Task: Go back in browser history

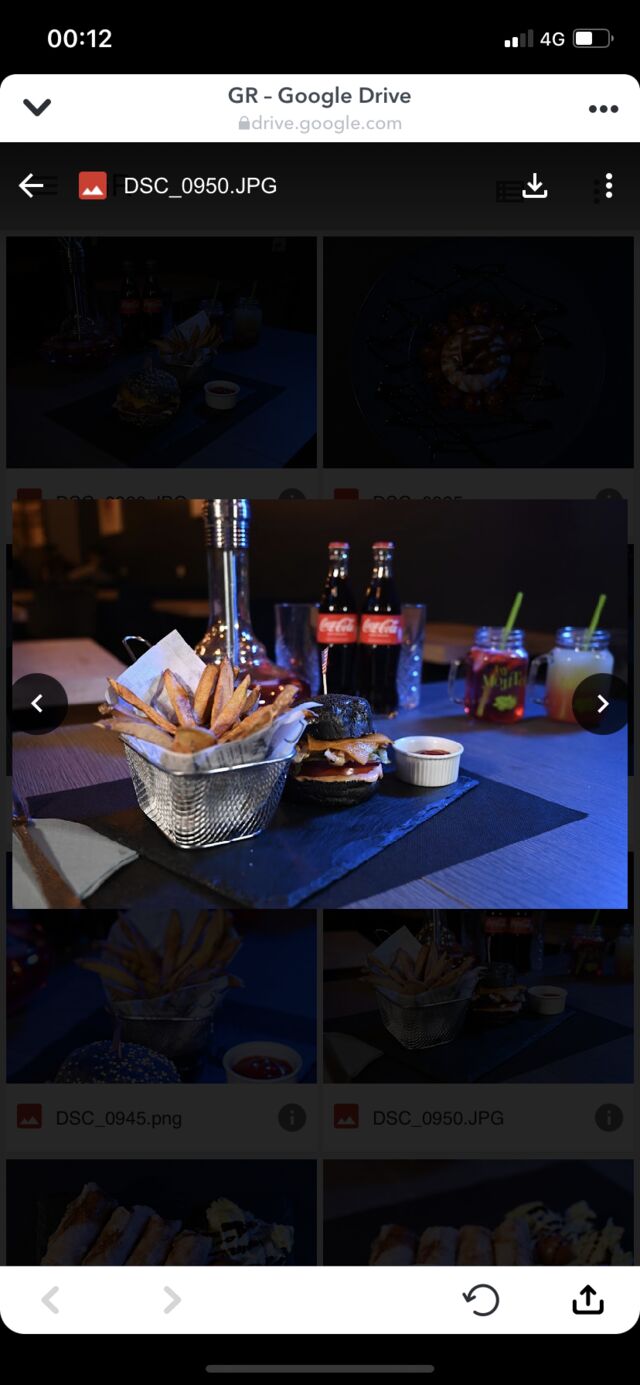Action: click(x=51, y=1299)
